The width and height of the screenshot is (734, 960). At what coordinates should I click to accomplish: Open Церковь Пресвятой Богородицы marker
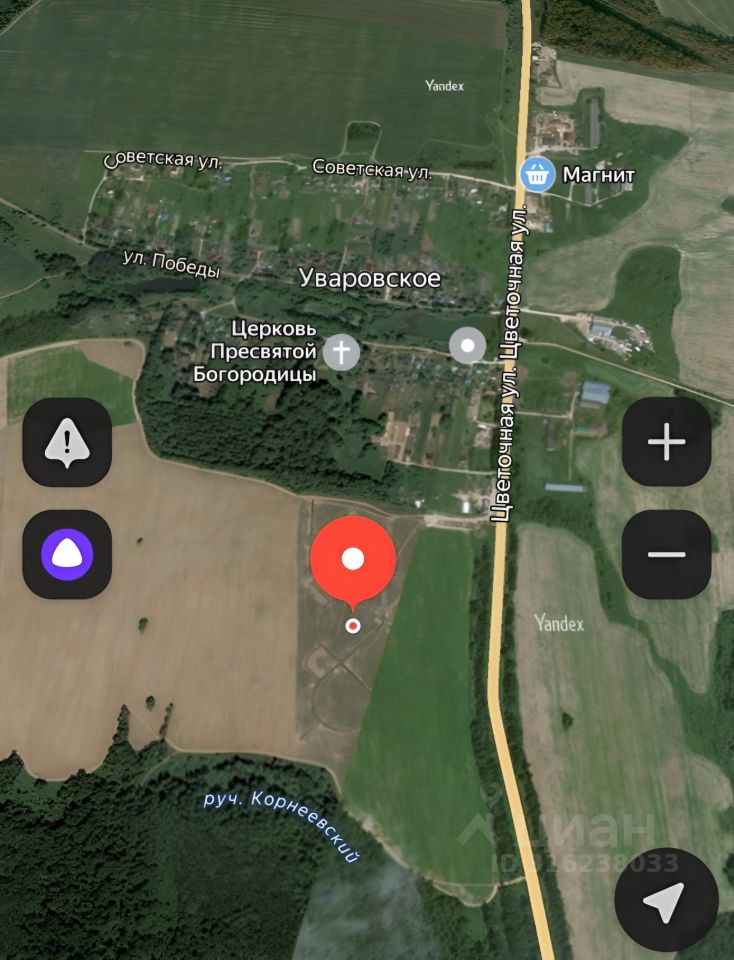pyautogui.click(x=342, y=351)
